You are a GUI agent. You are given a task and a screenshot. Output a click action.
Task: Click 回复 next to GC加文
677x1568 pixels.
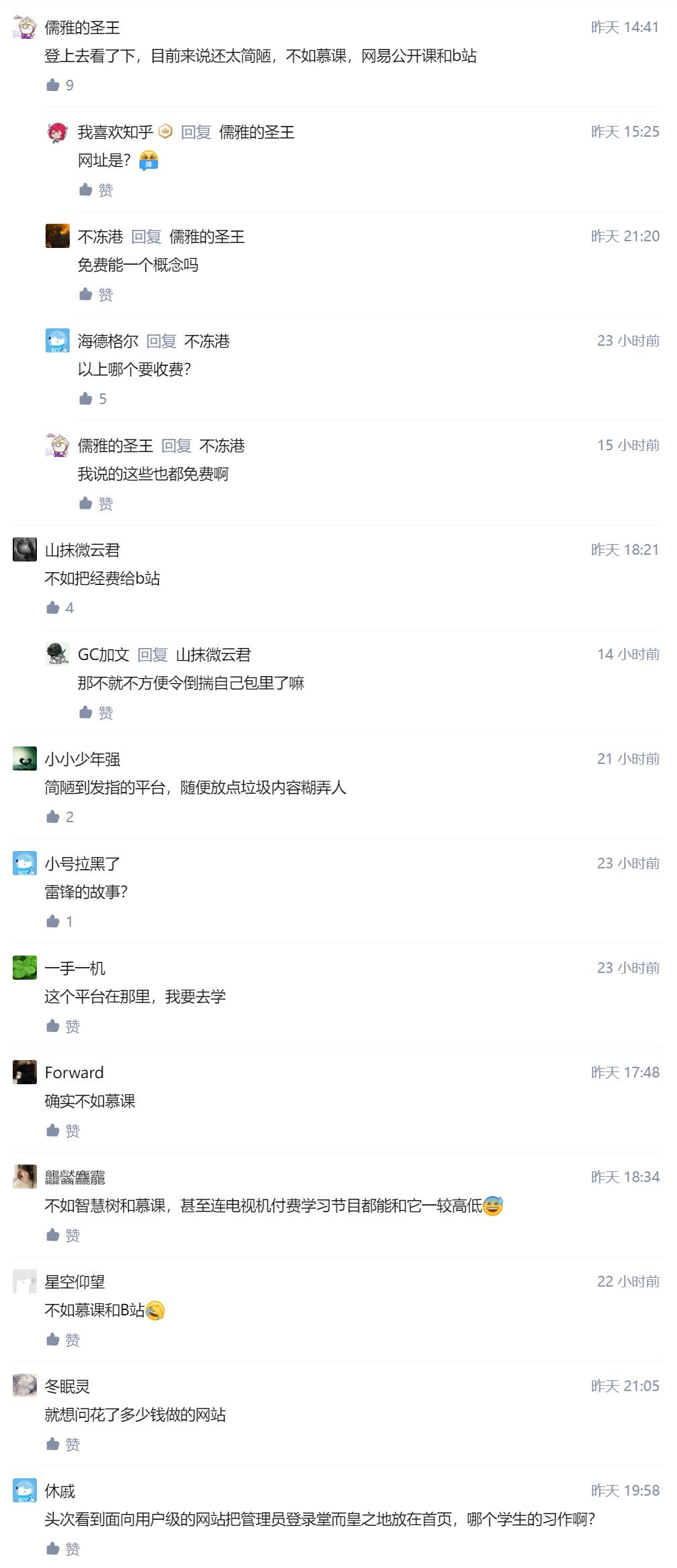coord(153,655)
